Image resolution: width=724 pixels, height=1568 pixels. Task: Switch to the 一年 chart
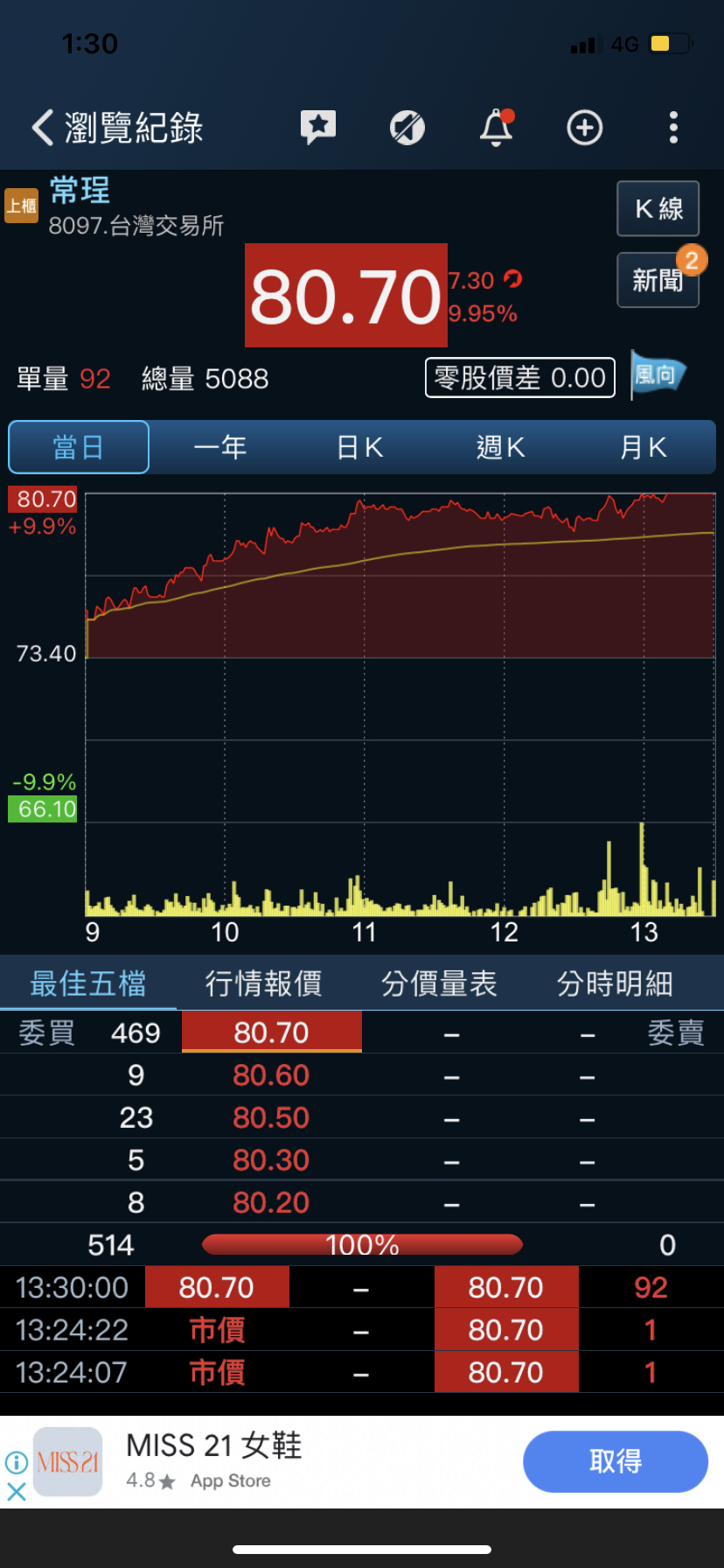coord(220,447)
